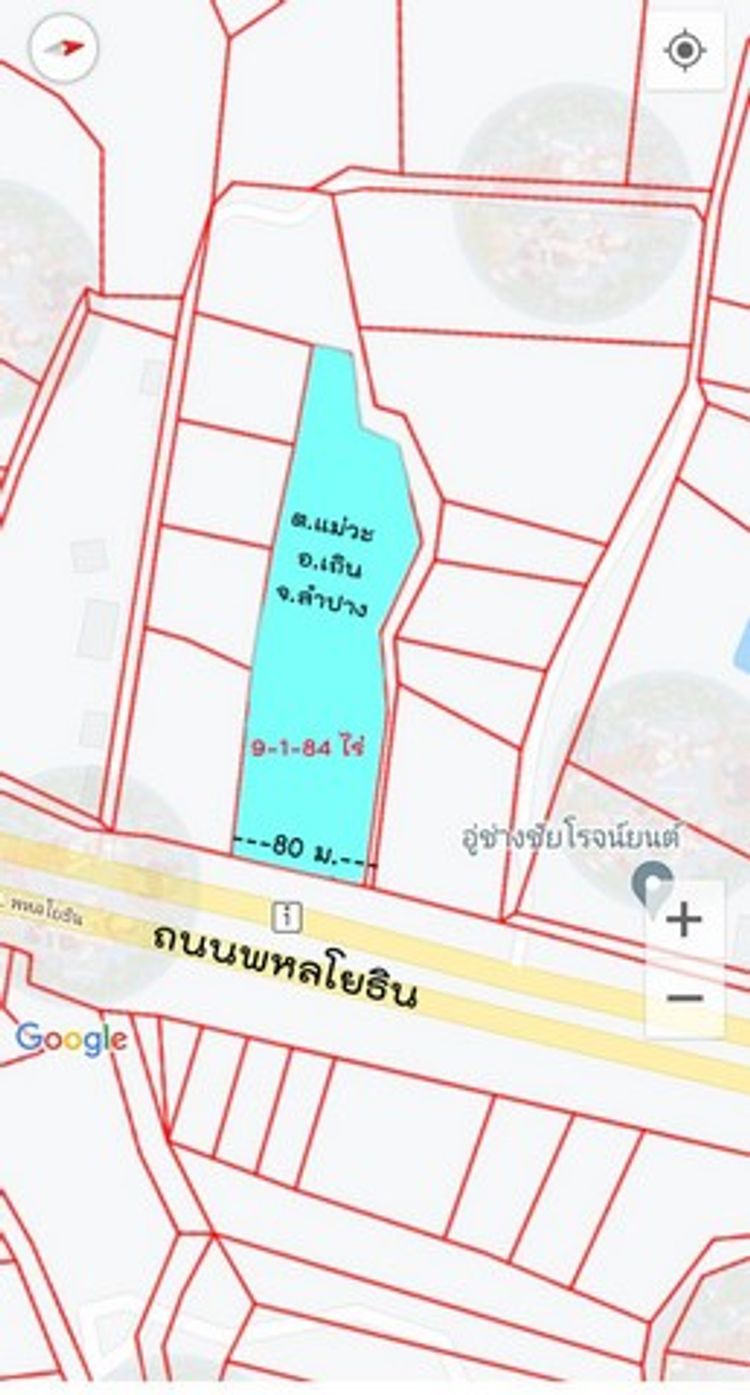Center the map on my location
This screenshot has height=1395, width=750.
pos(685,50)
